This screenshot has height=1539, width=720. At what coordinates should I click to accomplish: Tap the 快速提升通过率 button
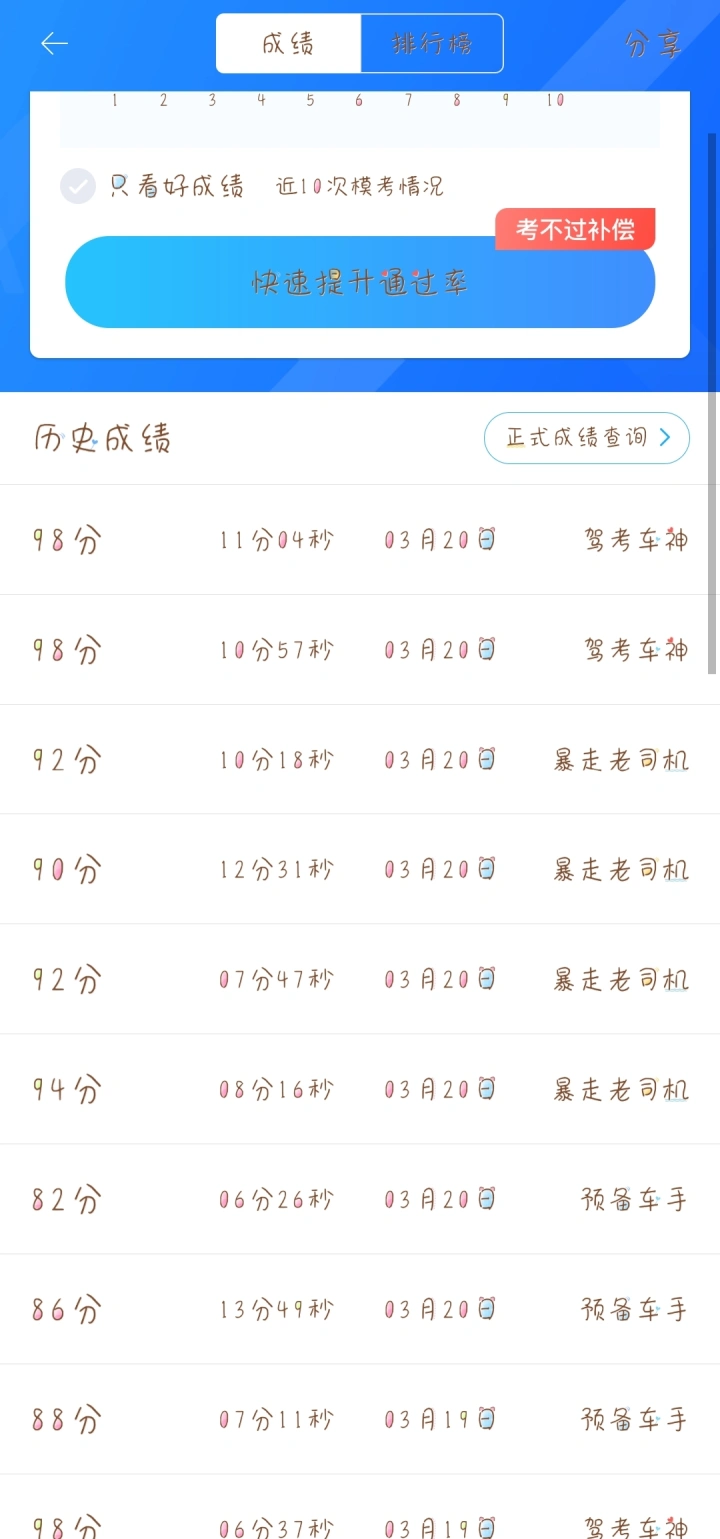click(x=360, y=282)
